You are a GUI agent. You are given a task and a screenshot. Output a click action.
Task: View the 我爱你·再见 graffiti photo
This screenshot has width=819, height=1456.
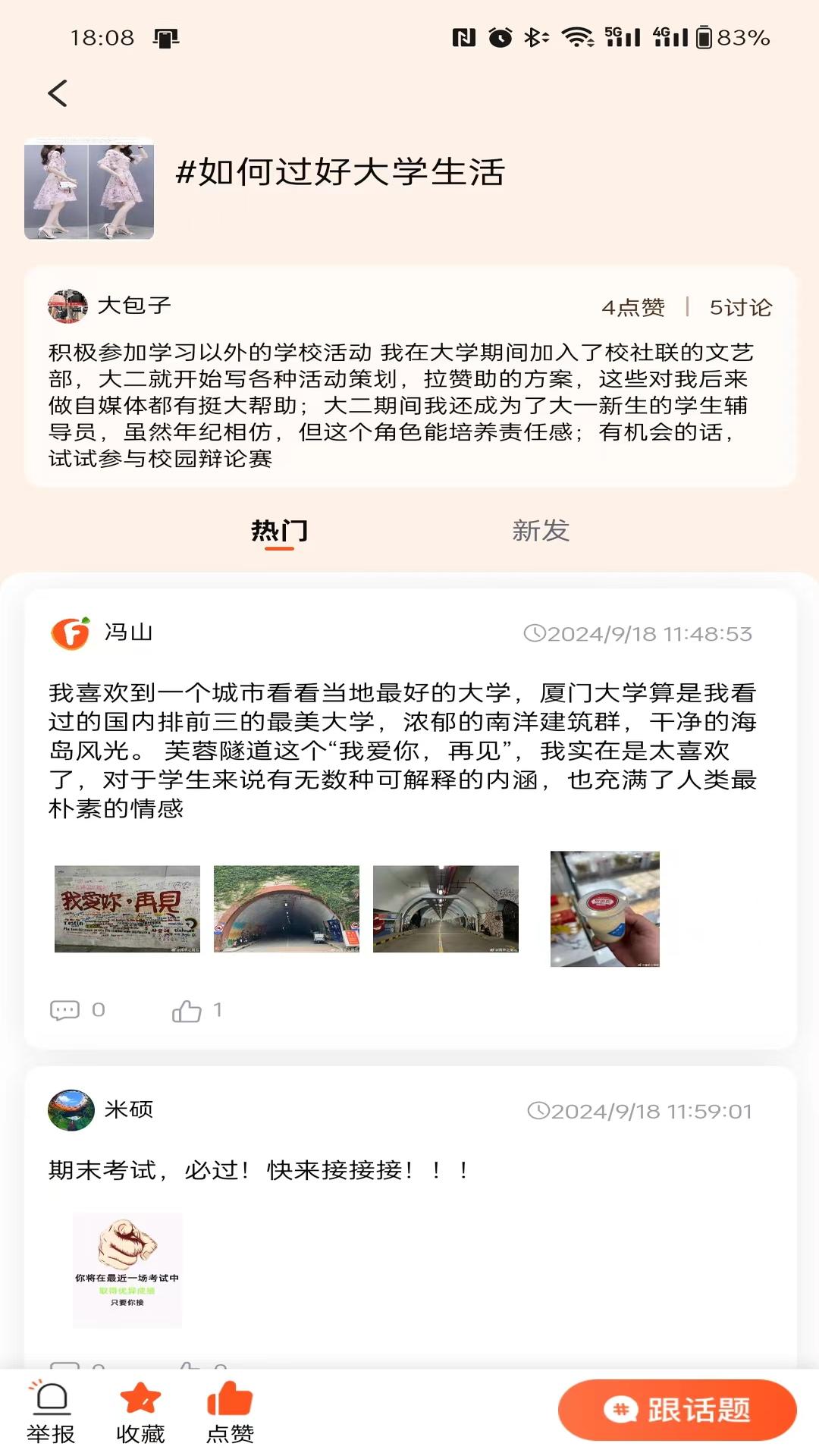point(127,908)
